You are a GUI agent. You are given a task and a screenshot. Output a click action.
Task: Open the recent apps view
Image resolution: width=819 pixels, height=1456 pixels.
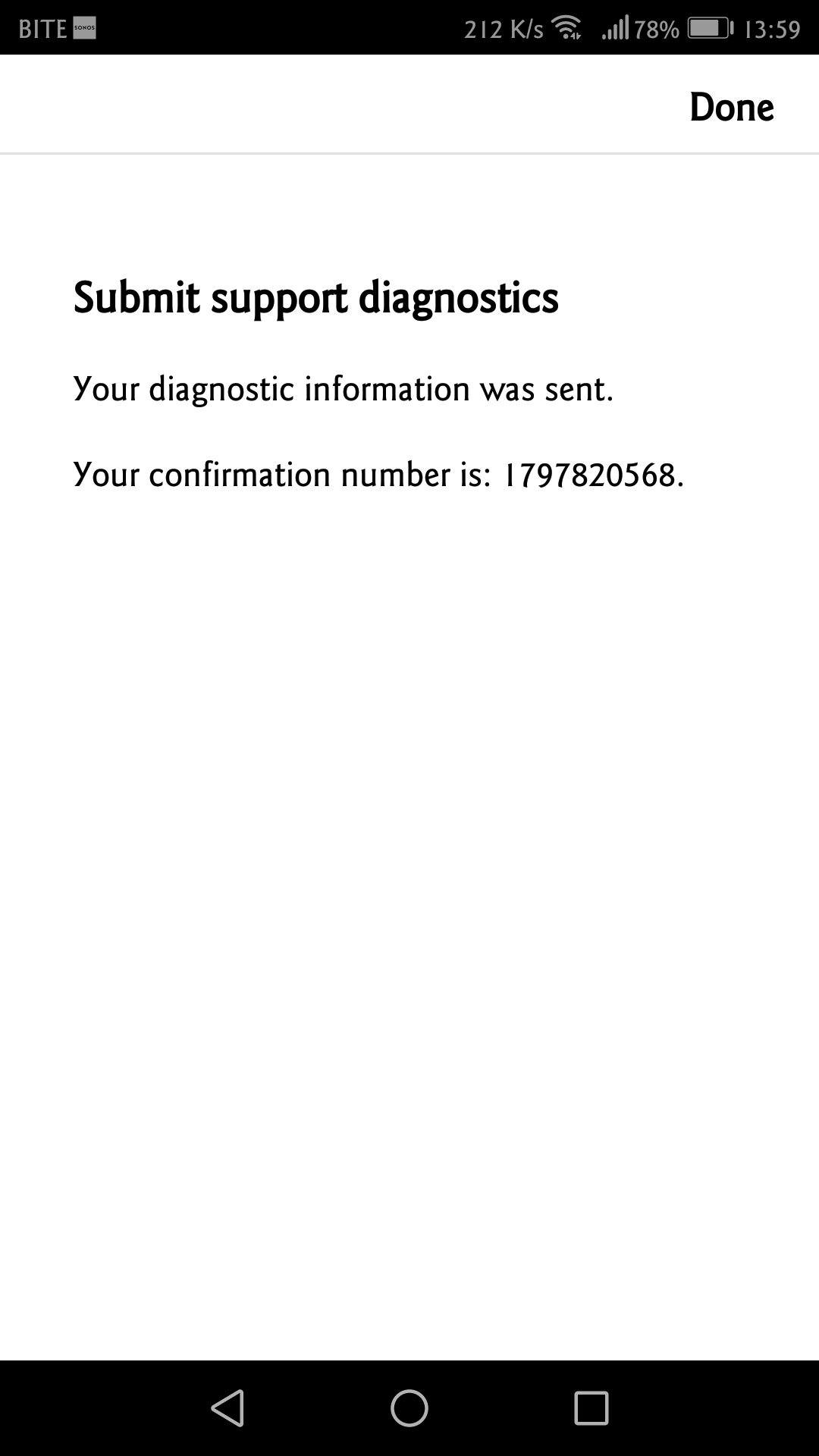coord(591,1408)
